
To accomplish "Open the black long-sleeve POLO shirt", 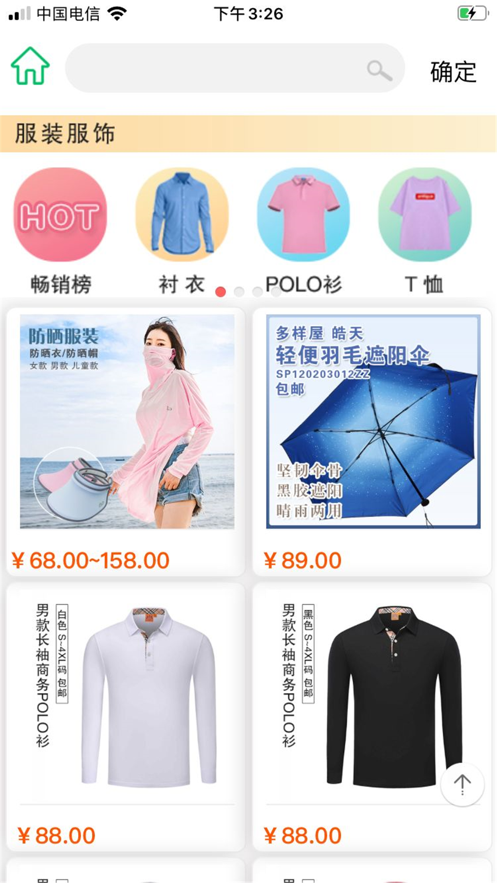I will [372, 717].
